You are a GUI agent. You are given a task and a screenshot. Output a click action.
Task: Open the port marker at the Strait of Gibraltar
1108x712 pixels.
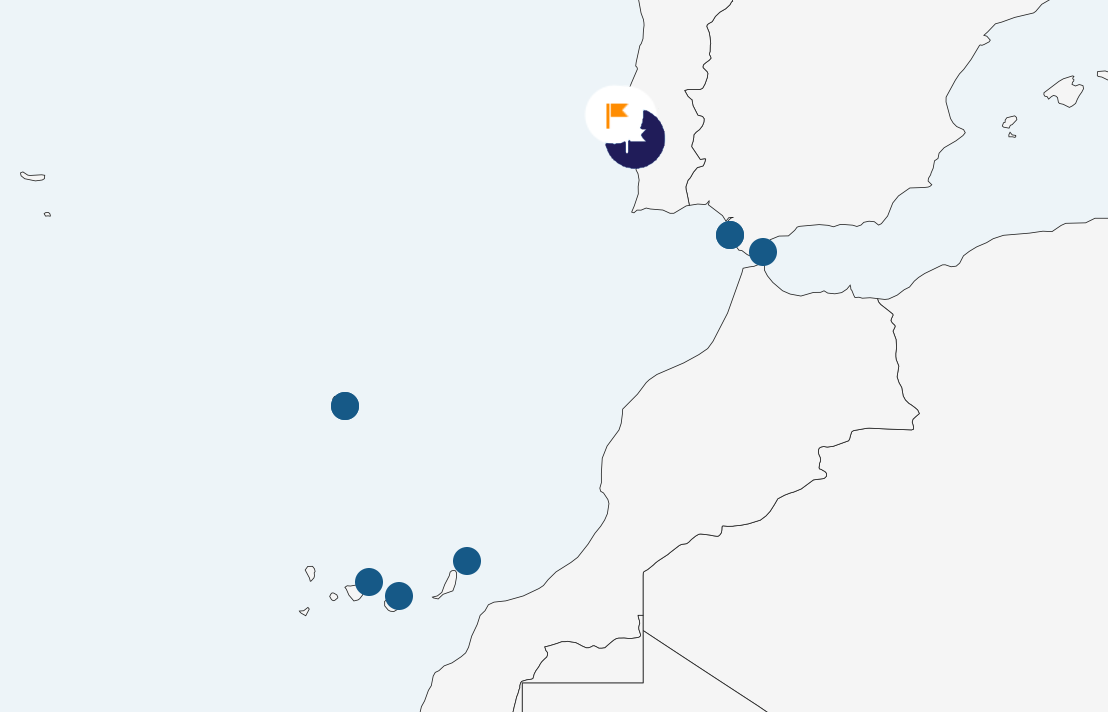tap(763, 252)
